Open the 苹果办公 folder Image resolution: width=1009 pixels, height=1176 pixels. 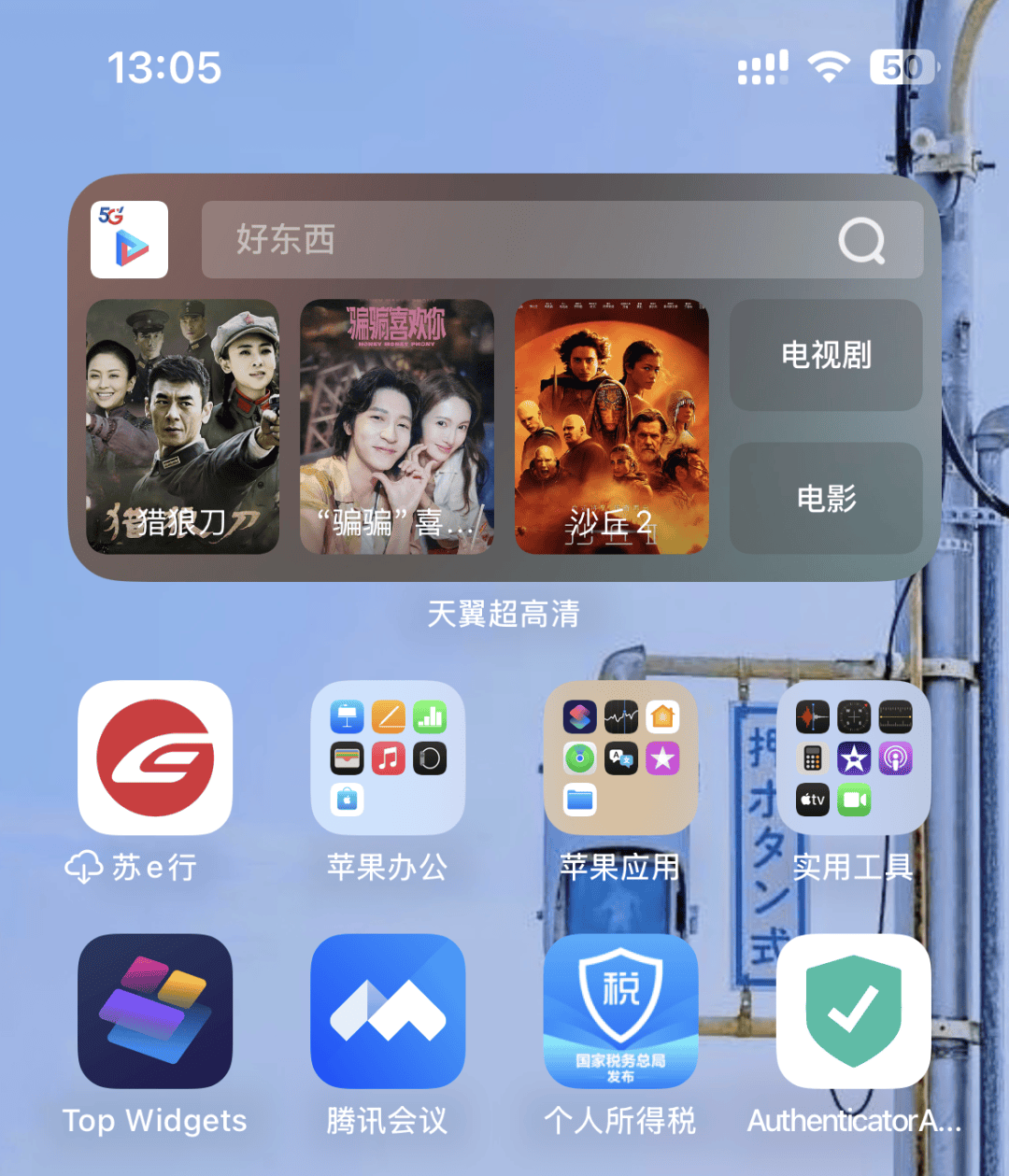click(388, 758)
